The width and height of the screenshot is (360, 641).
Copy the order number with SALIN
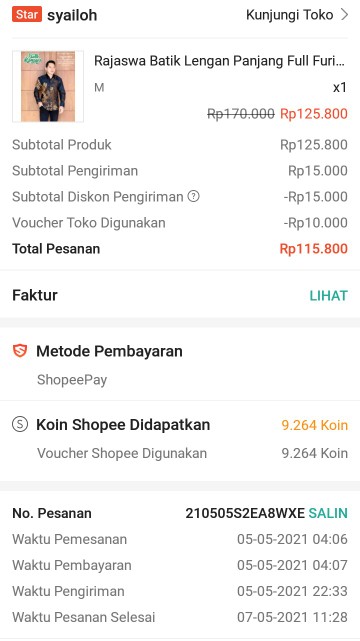point(328,513)
